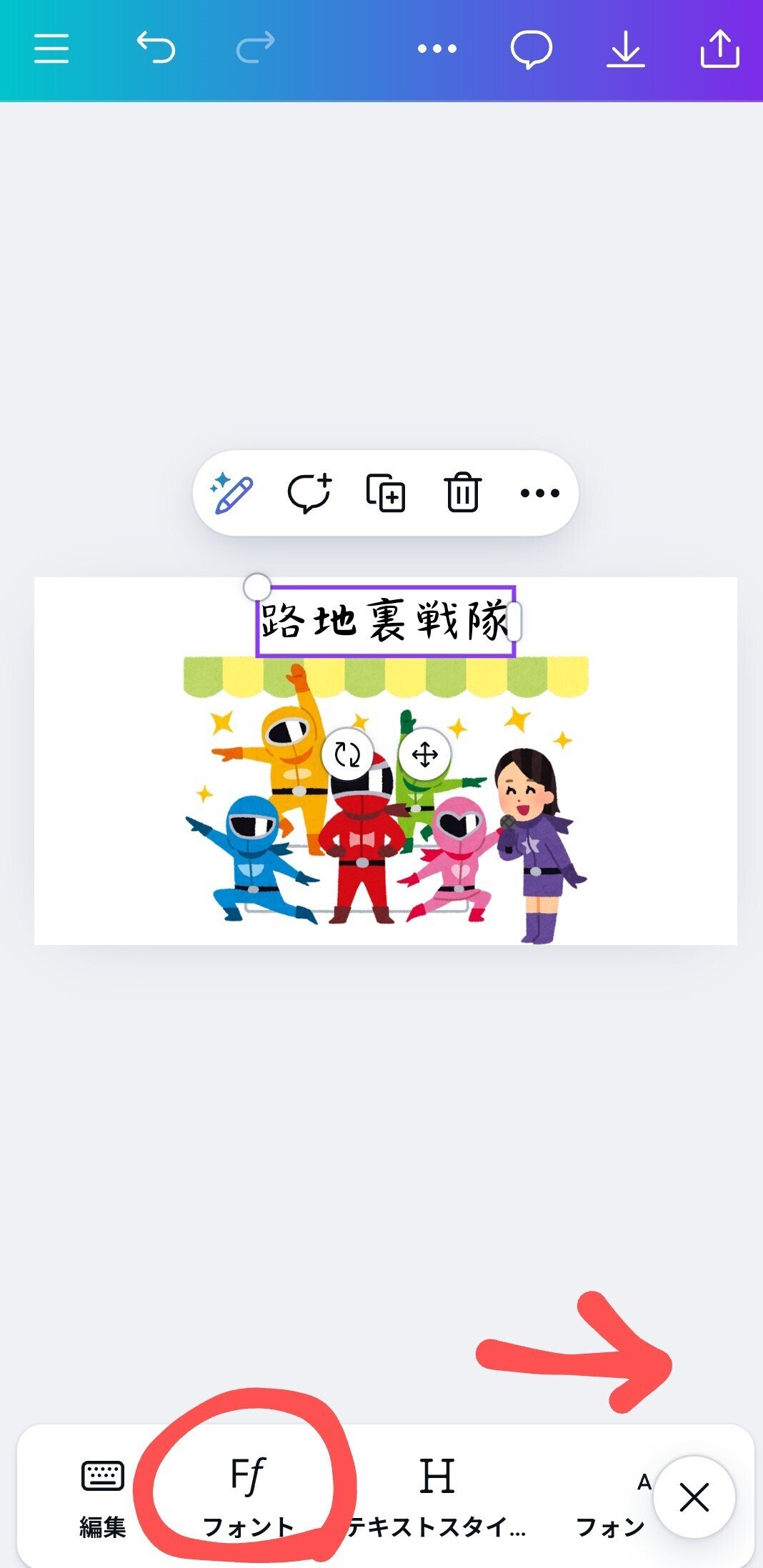Open the Magic Write pencil tool
Screen dimensions: 763x1568
tap(231, 493)
